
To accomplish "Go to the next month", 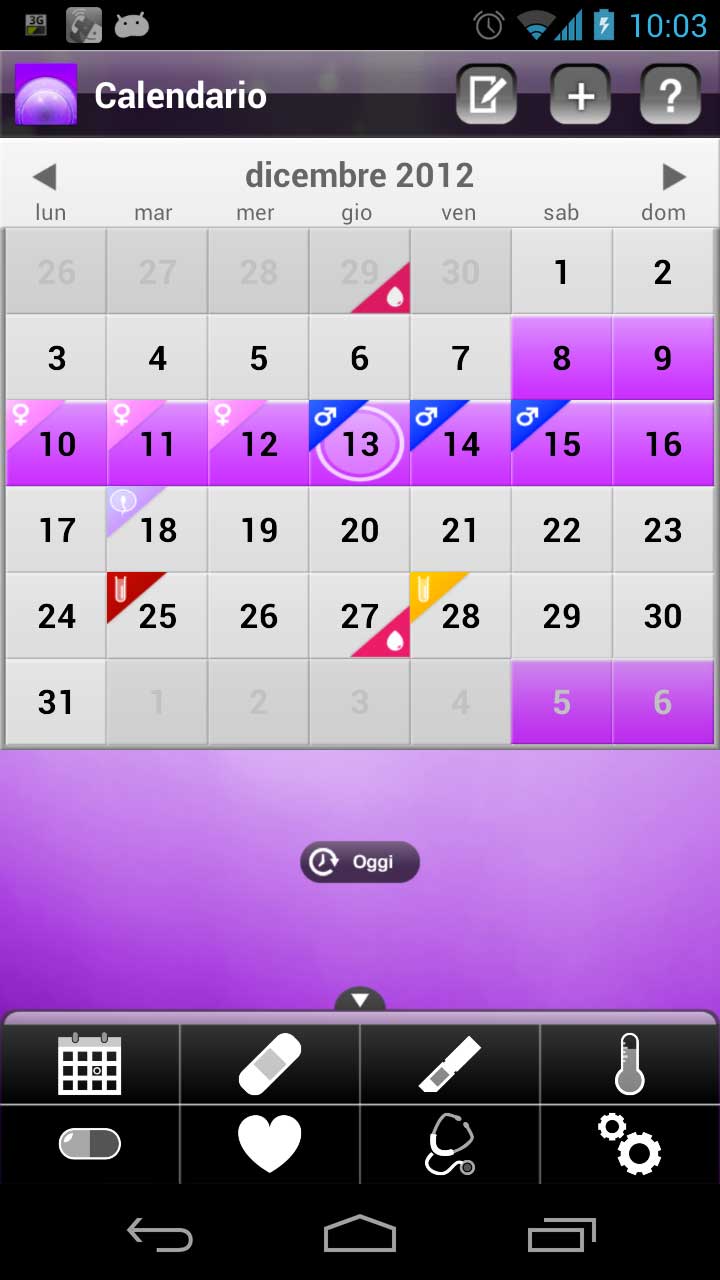I will (x=674, y=177).
